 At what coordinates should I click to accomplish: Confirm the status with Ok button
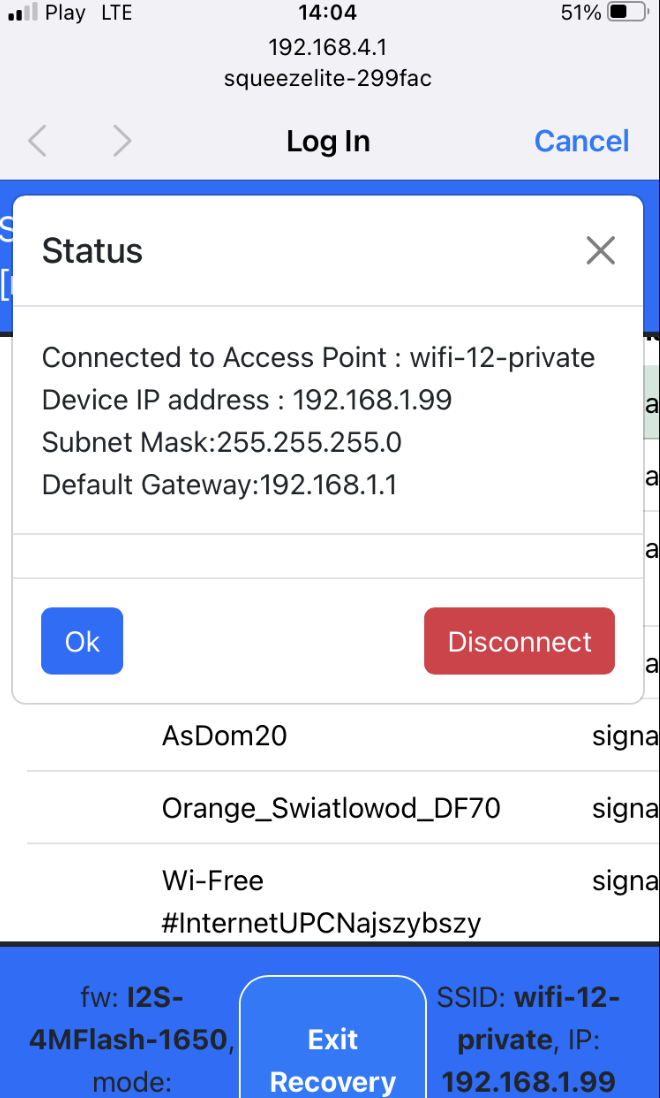coord(82,641)
